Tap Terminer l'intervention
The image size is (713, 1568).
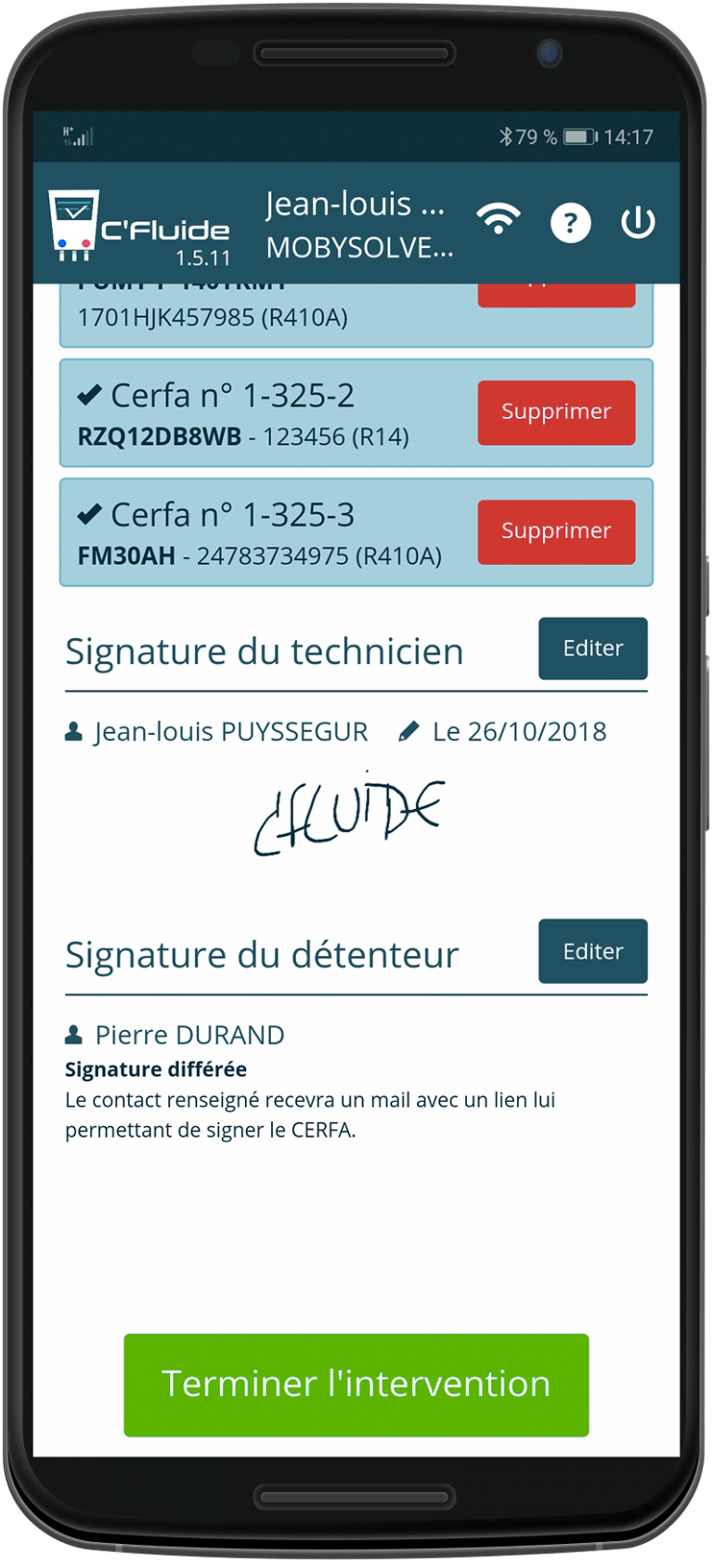click(x=356, y=1385)
